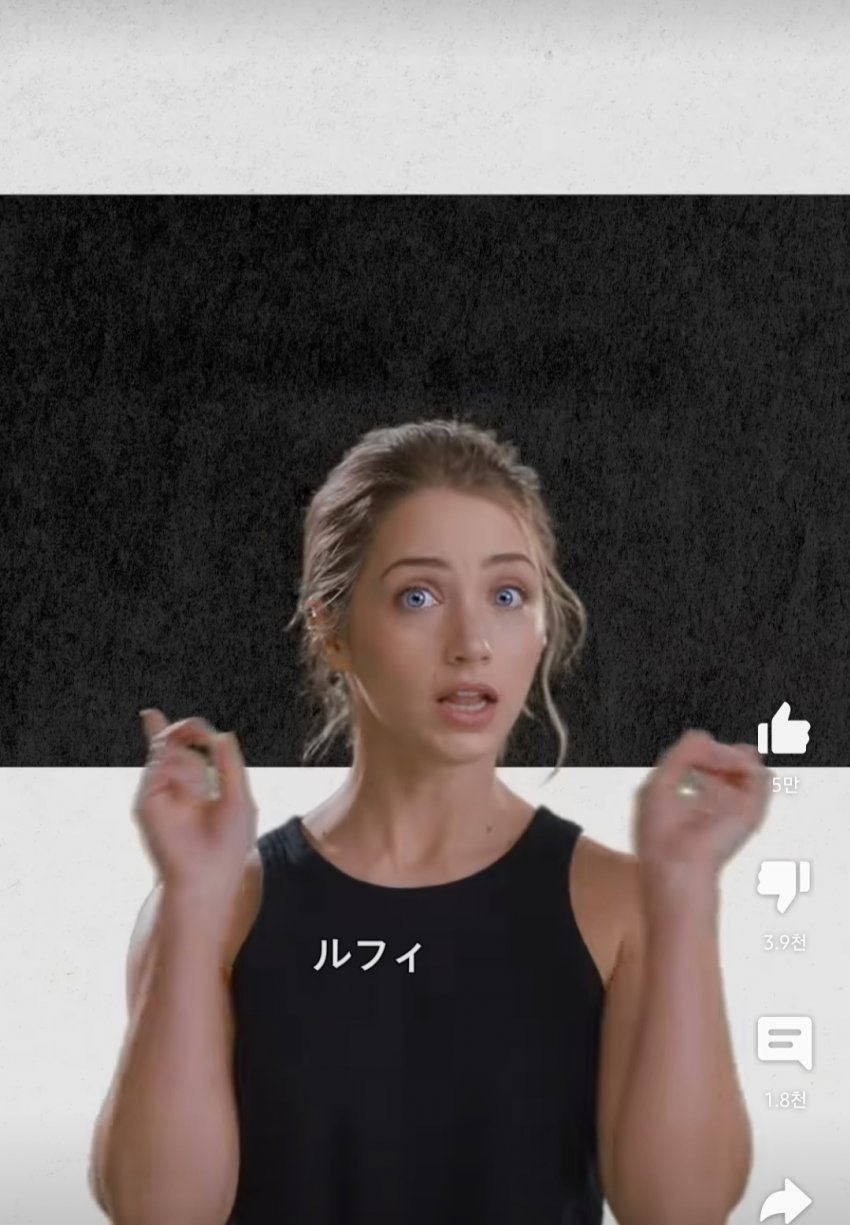This screenshot has width=850, height=1225.
Task: Share this Shorts video
Action: (784, 1198)
